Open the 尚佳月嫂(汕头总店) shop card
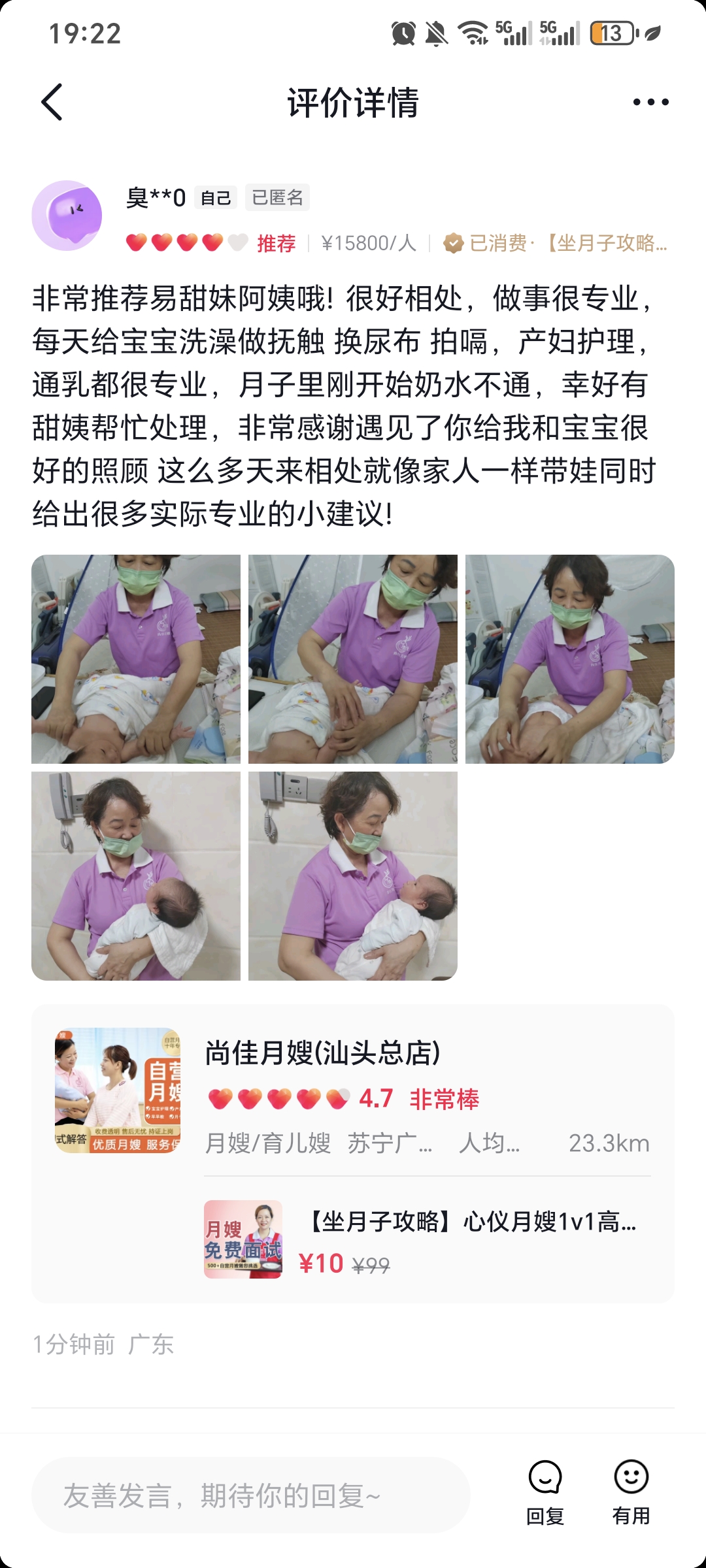Screen dimensions: 706x1568 coord(353,1090)
